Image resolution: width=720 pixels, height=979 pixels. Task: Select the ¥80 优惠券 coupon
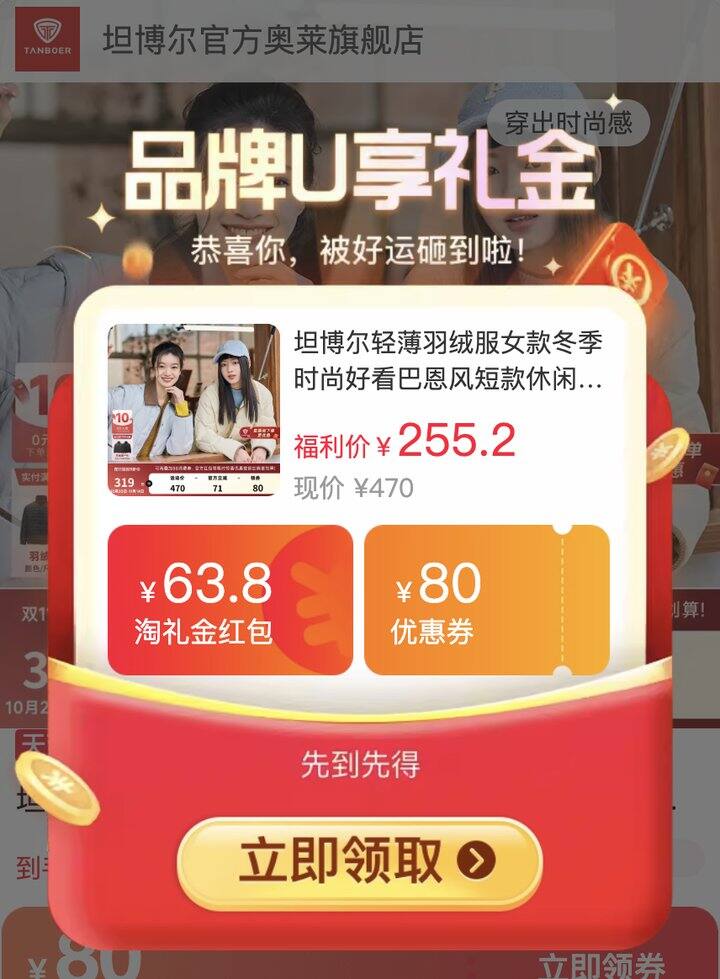click(x=486, y=600)
